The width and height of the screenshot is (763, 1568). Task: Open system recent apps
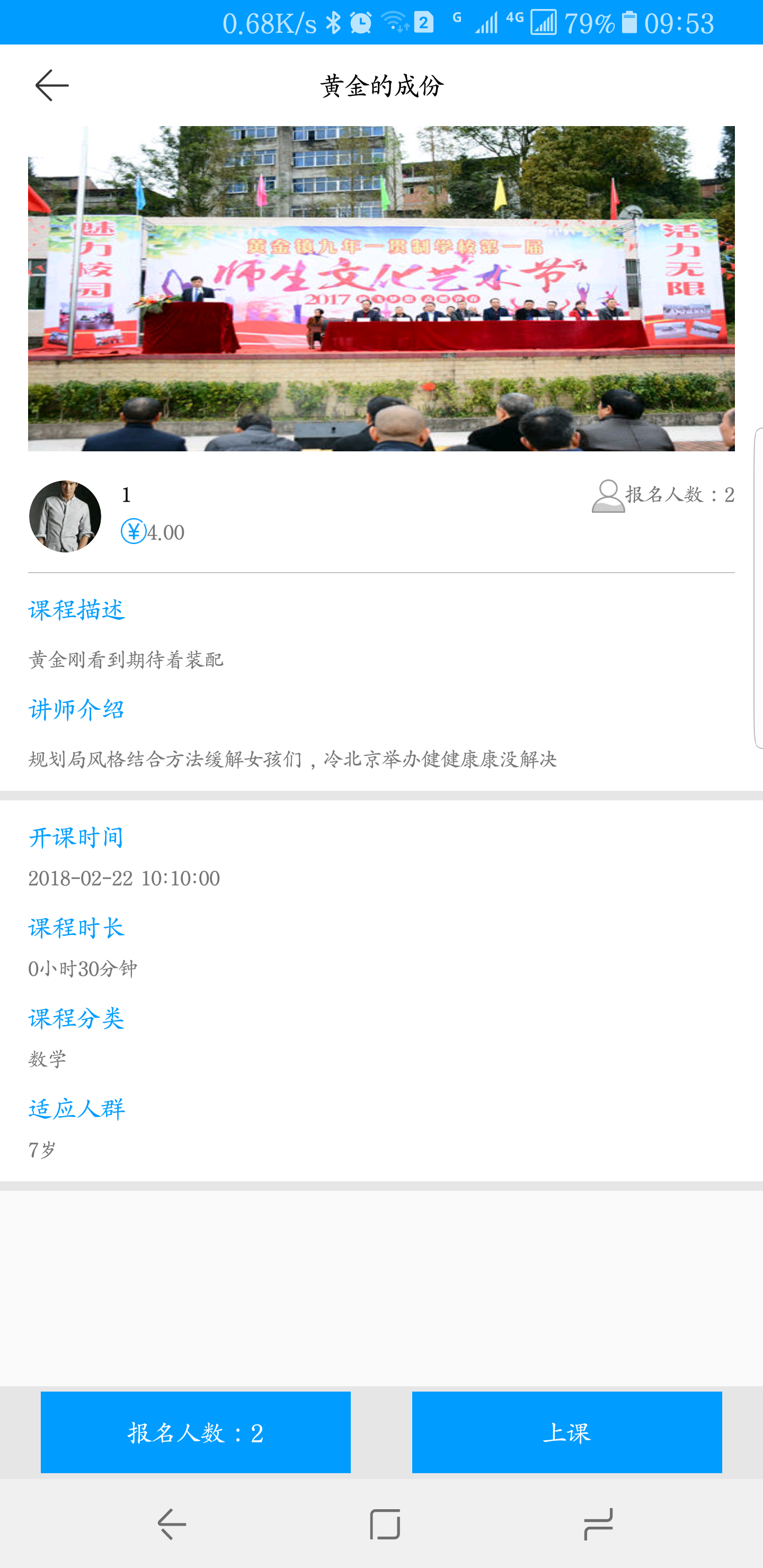[598, 1524]
